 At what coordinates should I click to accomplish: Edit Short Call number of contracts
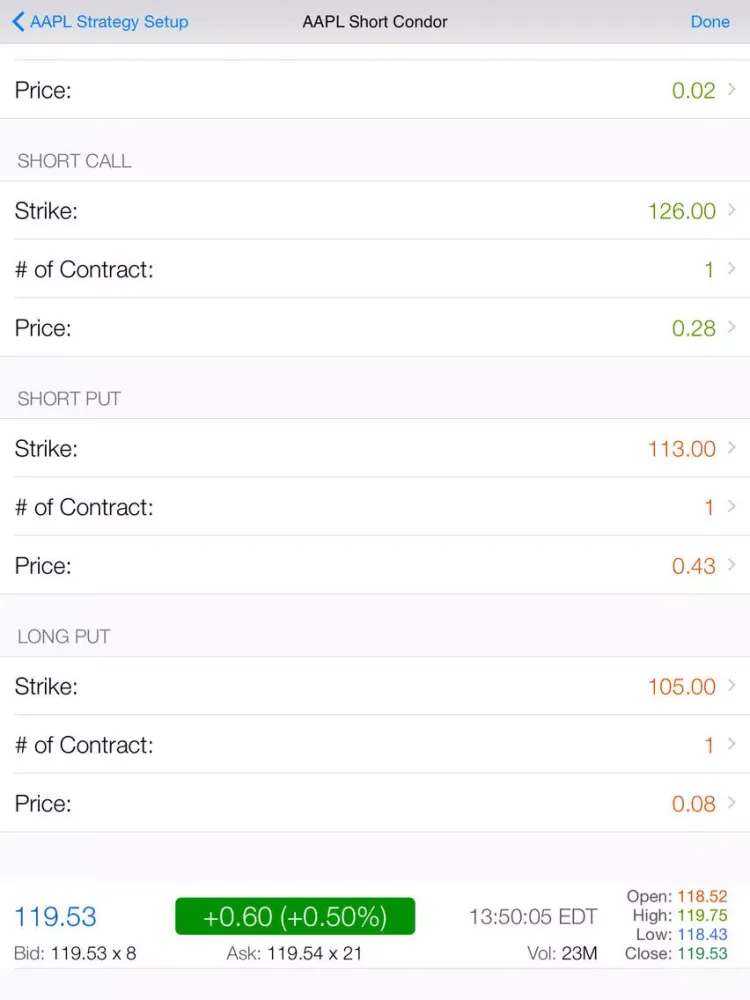point(375,269)
